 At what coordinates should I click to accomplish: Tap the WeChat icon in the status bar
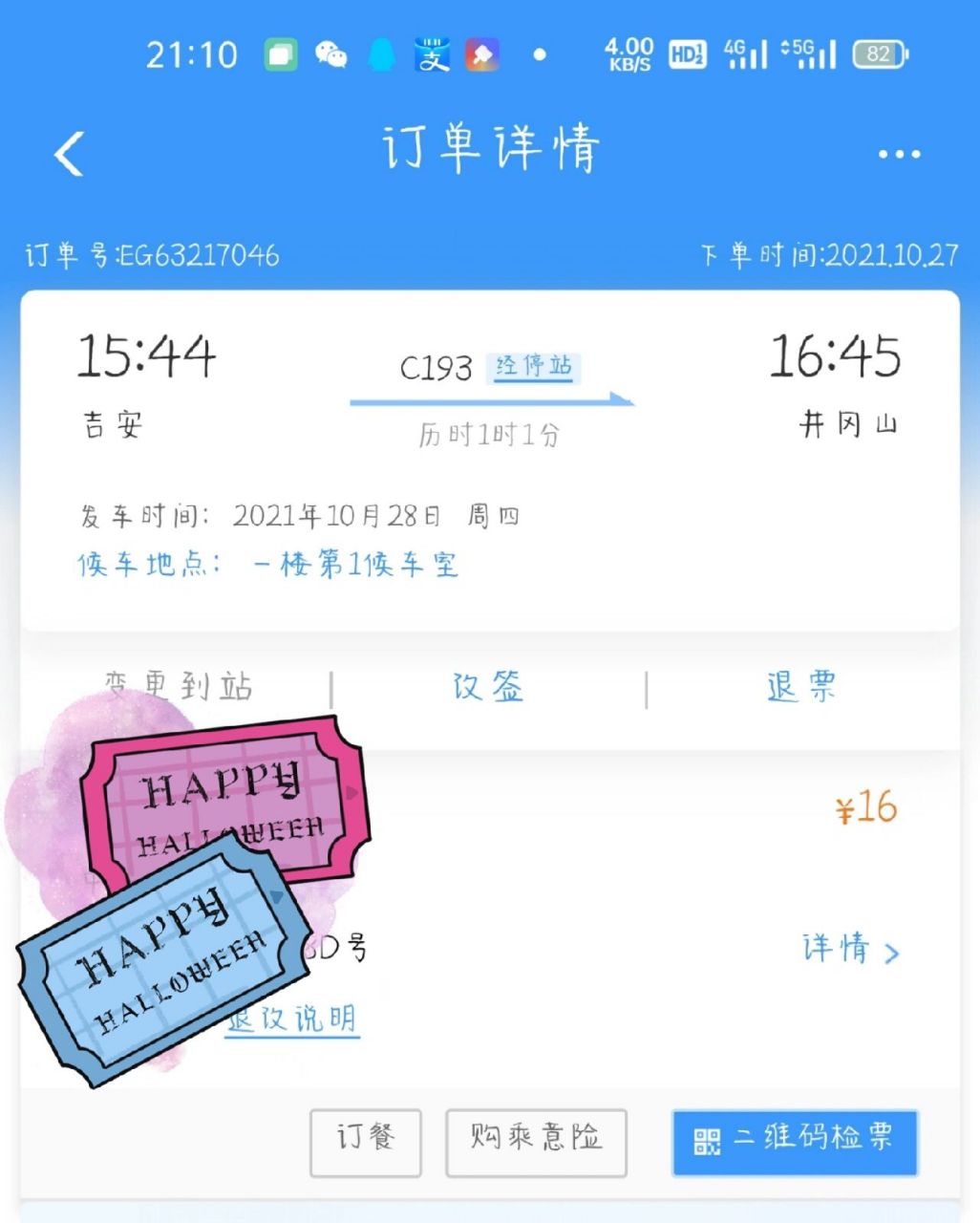pyautogui.click(x=331, y=55)
